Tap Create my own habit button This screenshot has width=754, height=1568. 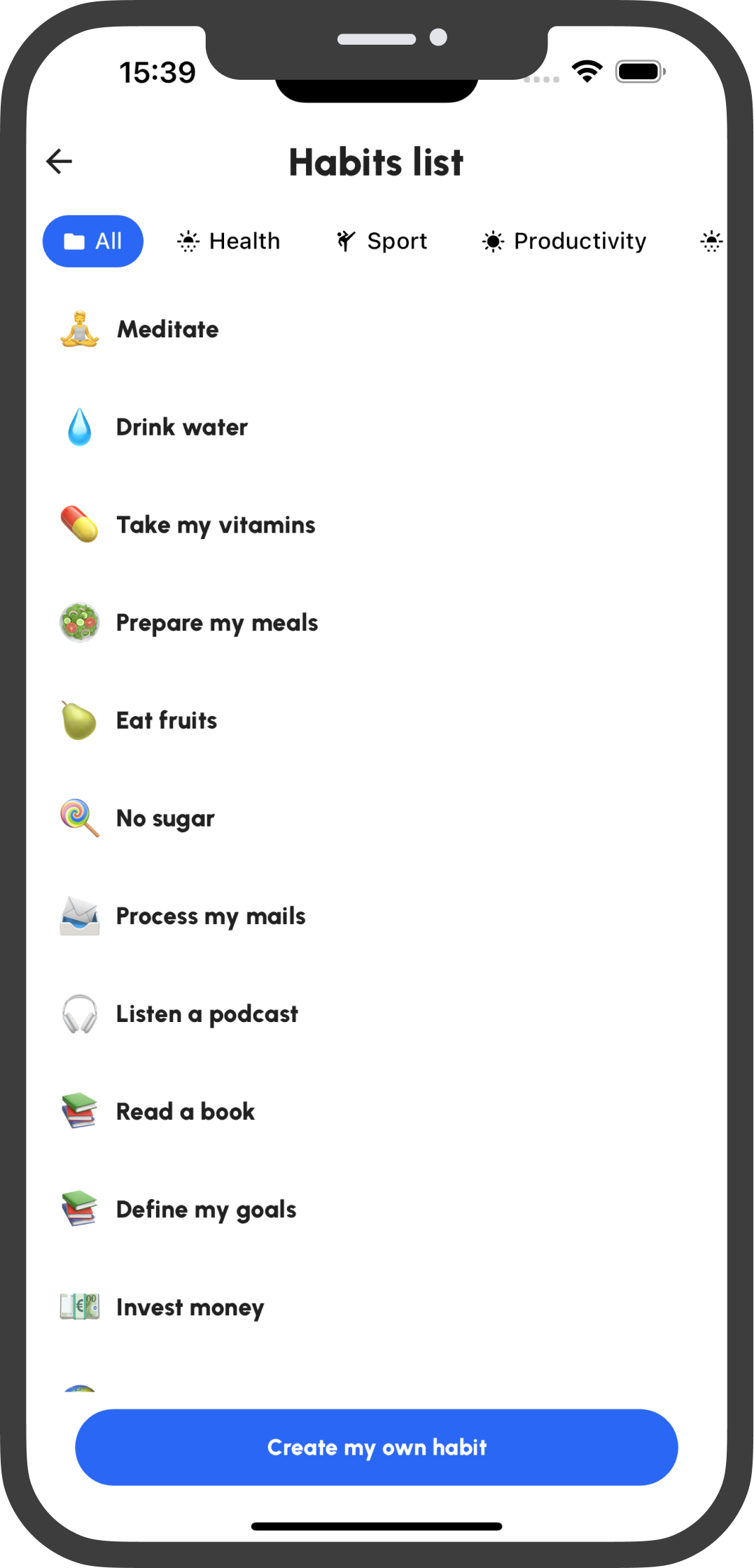point(377,1448)
